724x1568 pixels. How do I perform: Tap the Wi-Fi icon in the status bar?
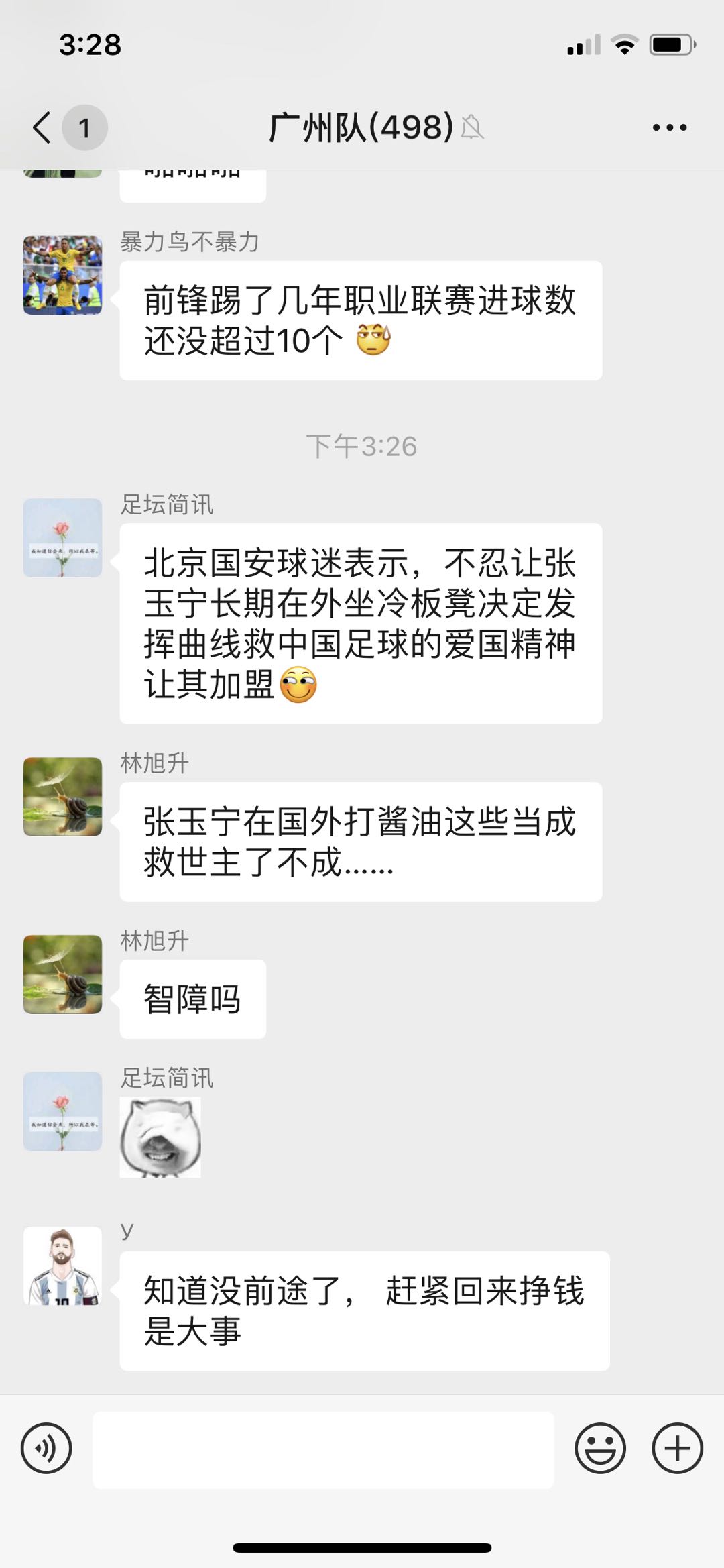[x=625, y=46]
